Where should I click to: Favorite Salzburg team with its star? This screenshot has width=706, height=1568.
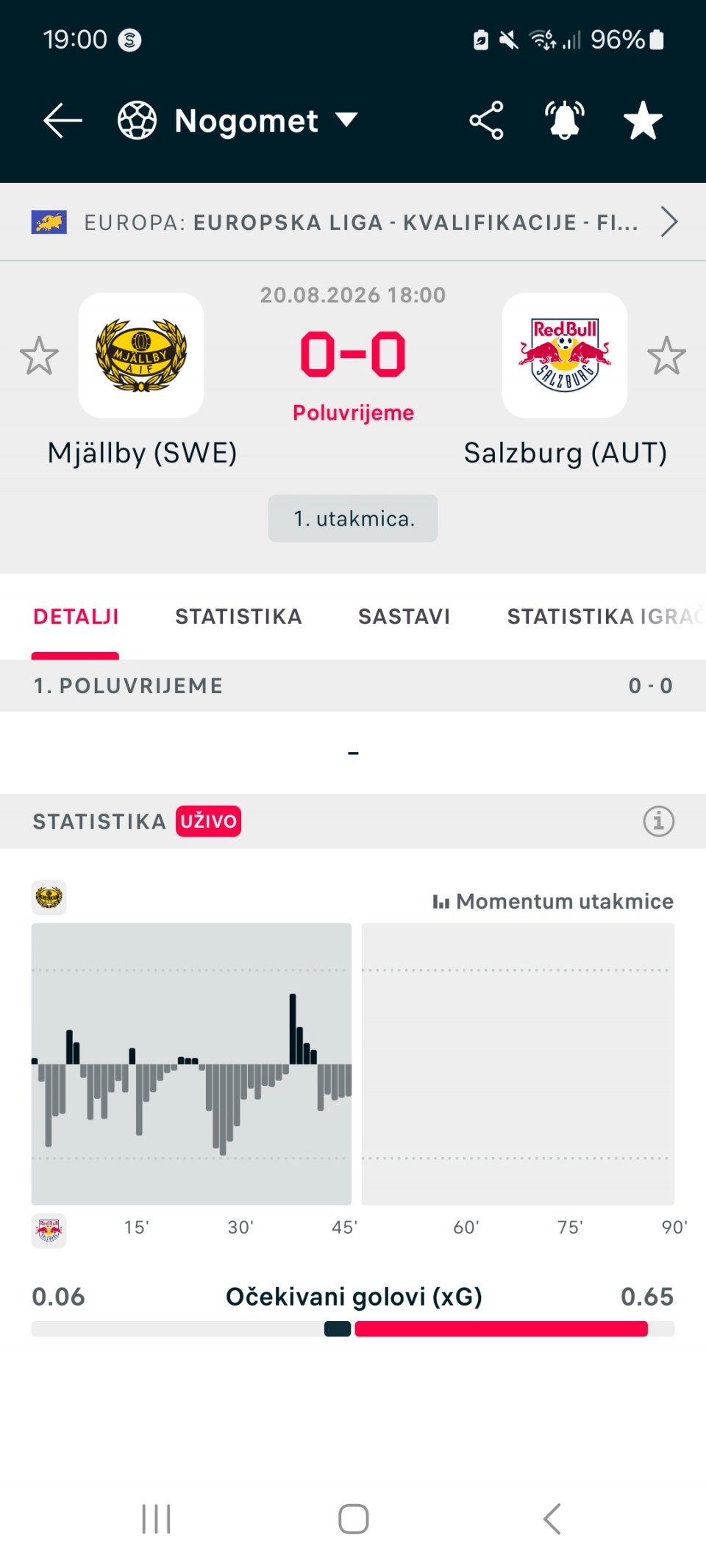tap(666, 356)
